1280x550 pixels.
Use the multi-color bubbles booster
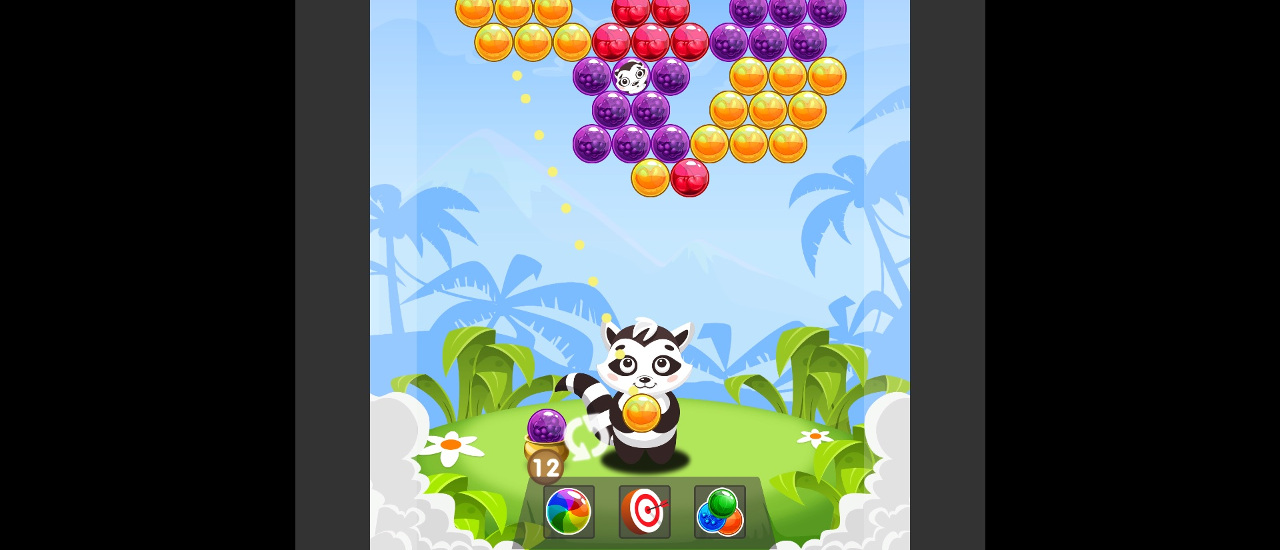[720, 511]
